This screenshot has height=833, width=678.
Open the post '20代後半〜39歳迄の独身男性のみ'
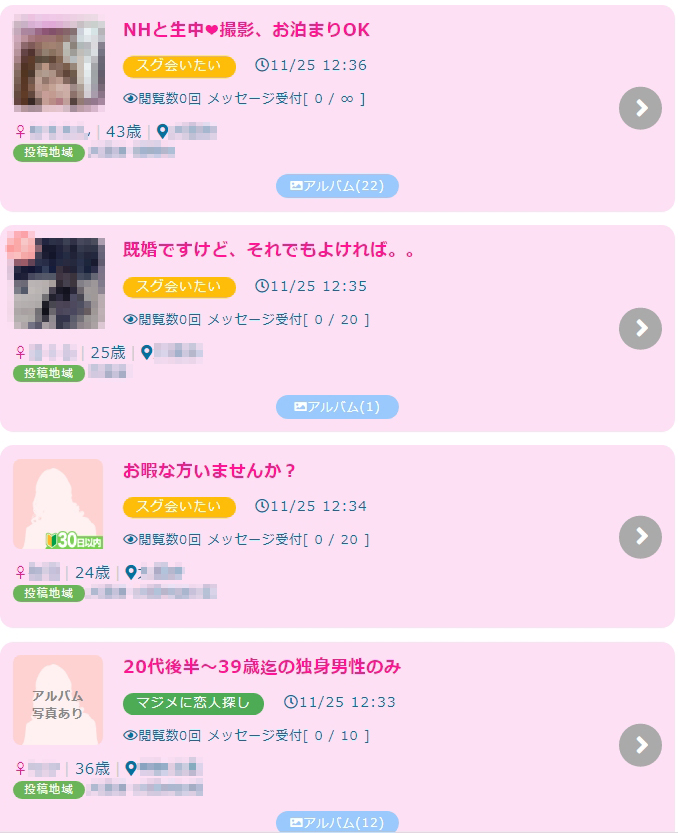pos(262,666)
